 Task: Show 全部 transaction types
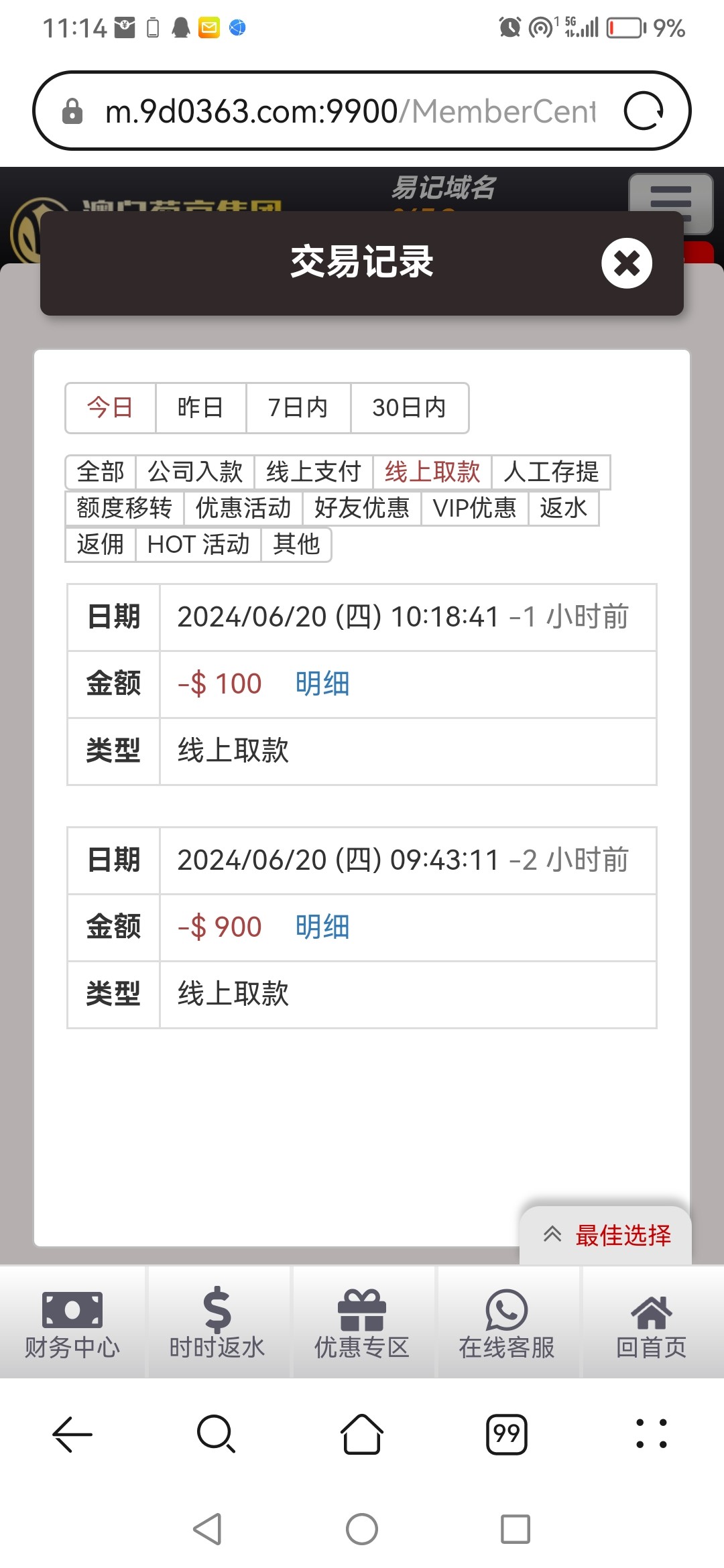click(x=101, y=472)
